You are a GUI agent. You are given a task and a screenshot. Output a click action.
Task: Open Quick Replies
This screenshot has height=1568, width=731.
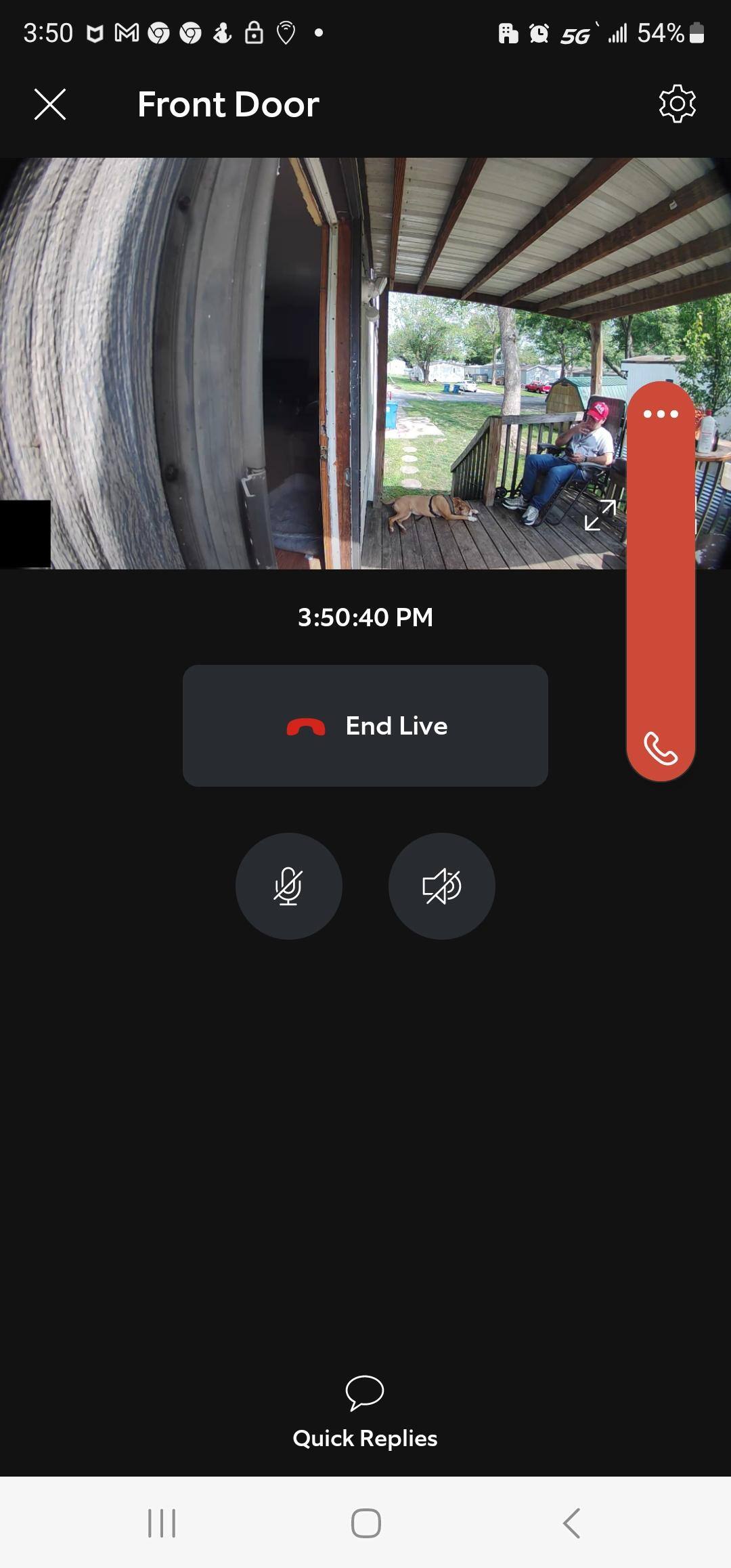tap(365, 1412)
